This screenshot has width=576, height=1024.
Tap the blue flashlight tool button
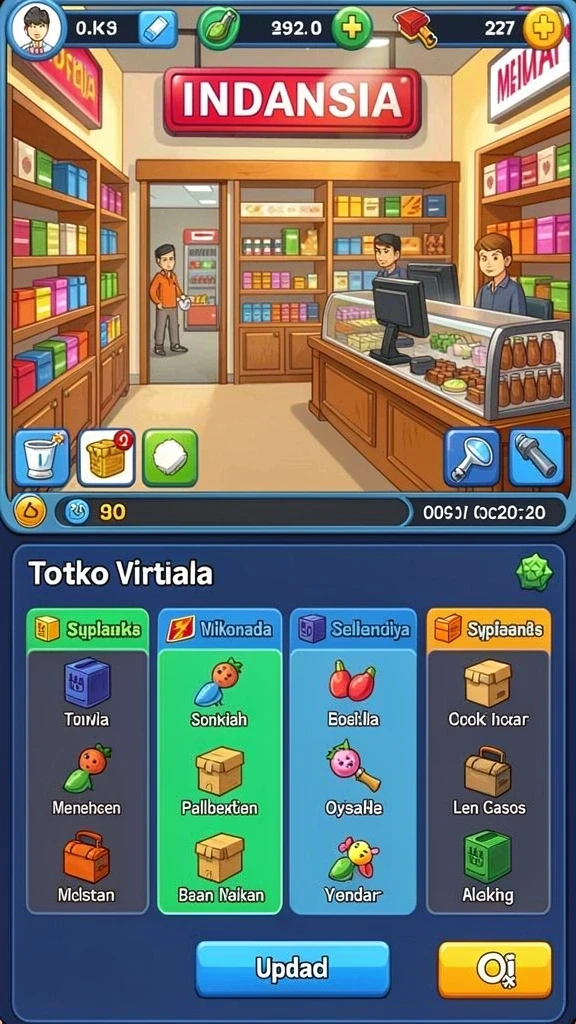(x=536, y=457)
